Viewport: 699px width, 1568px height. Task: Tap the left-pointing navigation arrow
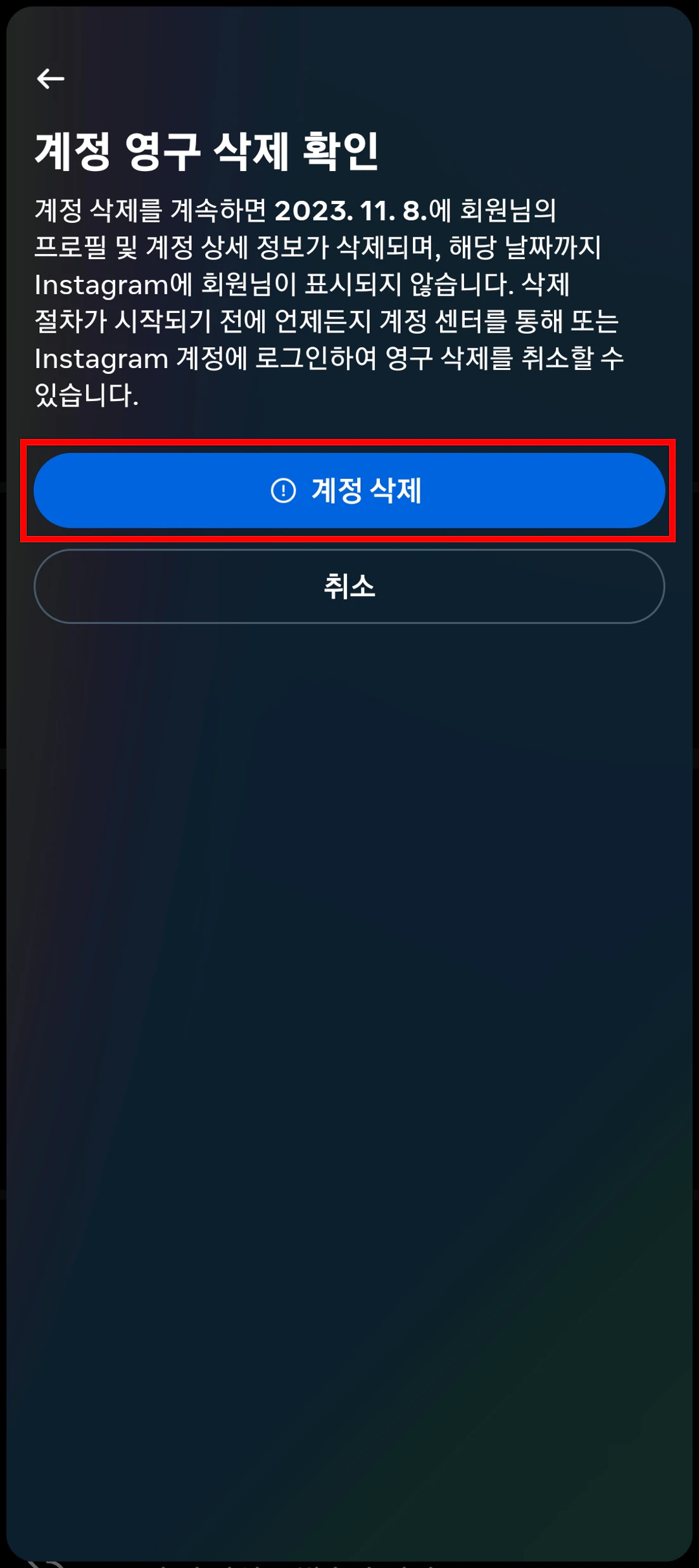[51, 77]
